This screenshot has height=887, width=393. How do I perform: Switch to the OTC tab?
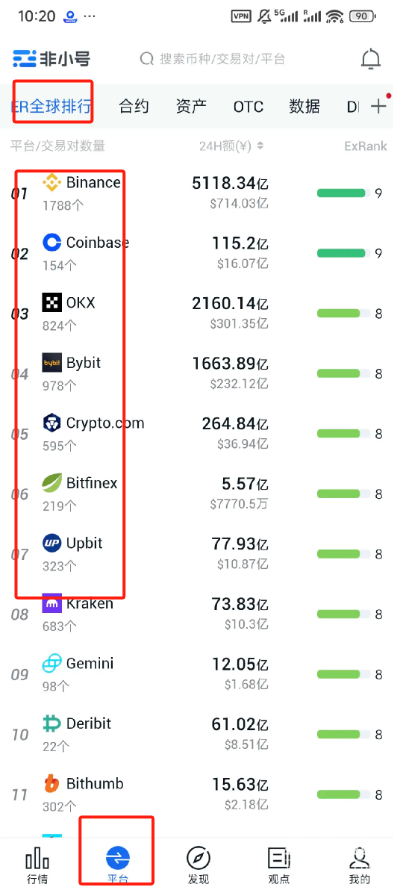pyautogui.click(x=248, y=106)
